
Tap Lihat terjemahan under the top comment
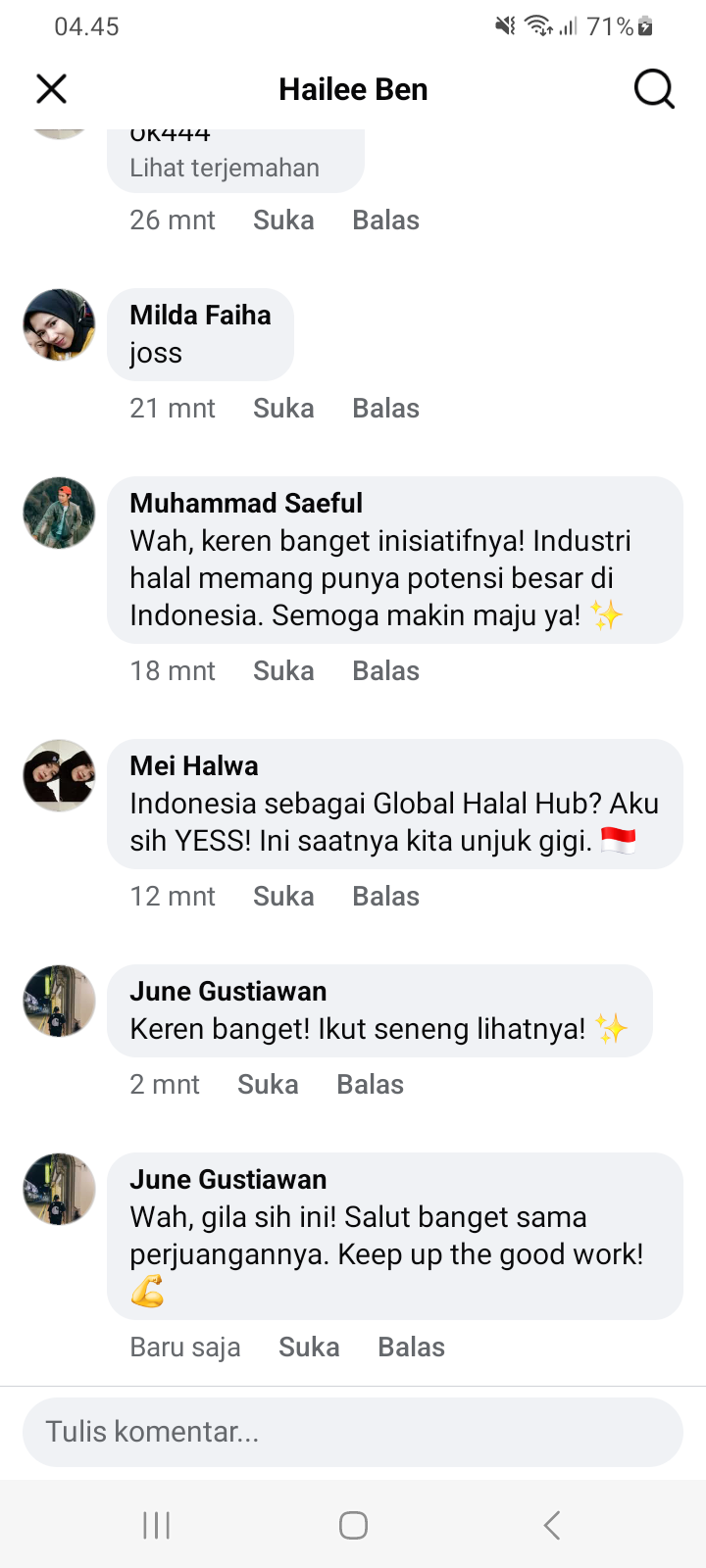(x=225, y=168)
